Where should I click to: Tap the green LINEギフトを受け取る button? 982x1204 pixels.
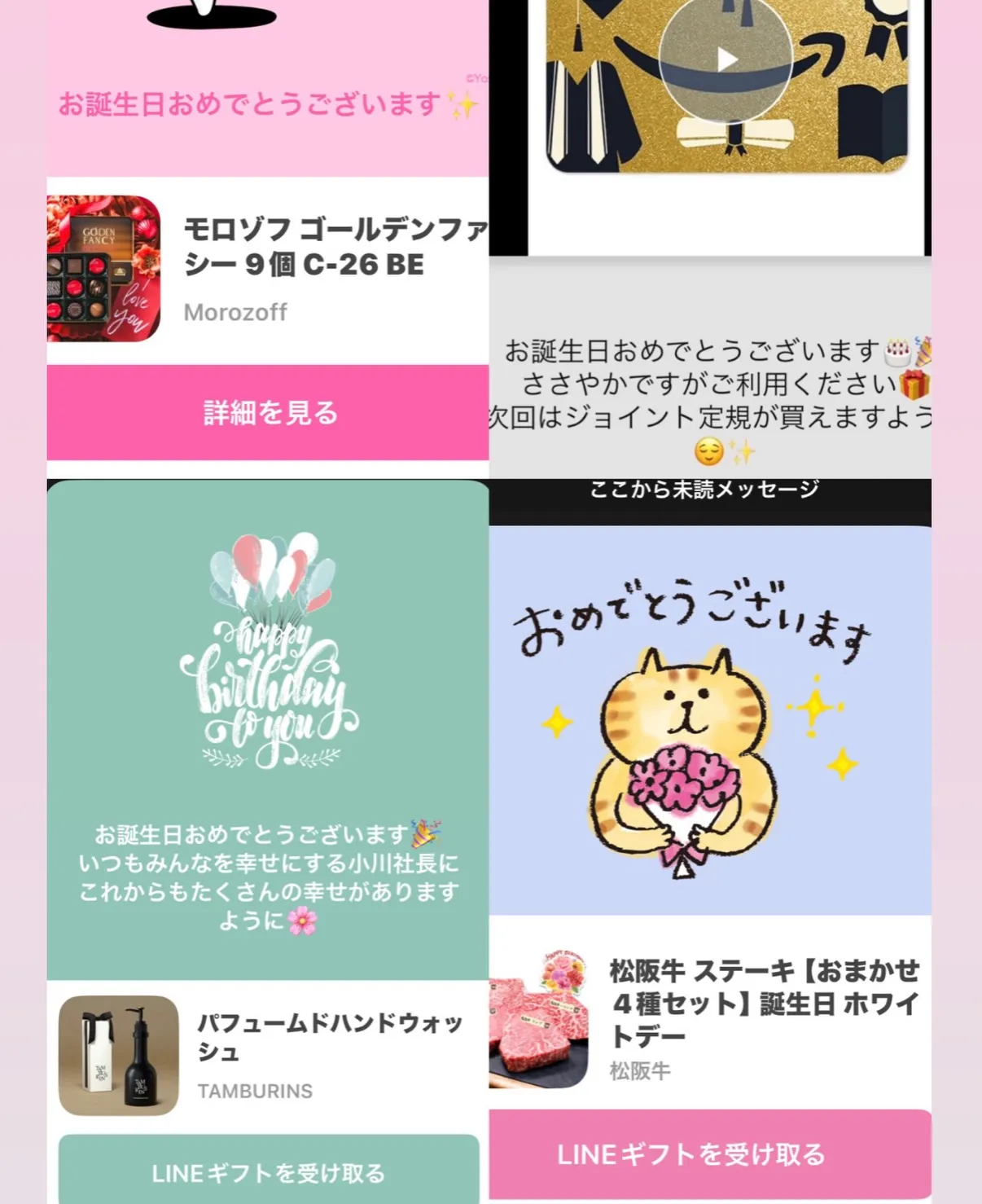pyautogui.click(x=269, y=1173)
